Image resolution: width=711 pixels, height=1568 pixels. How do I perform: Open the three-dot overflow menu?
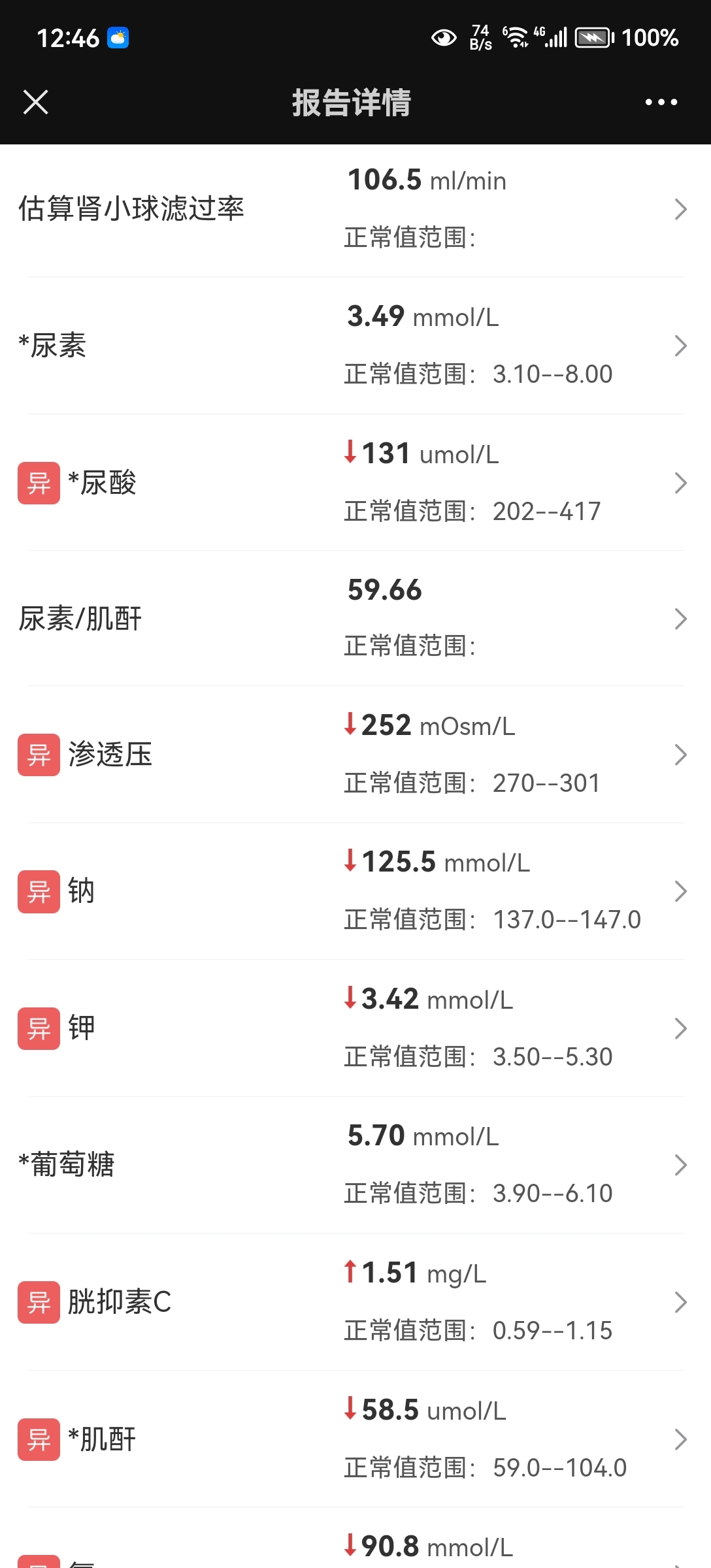click(661, 102)
